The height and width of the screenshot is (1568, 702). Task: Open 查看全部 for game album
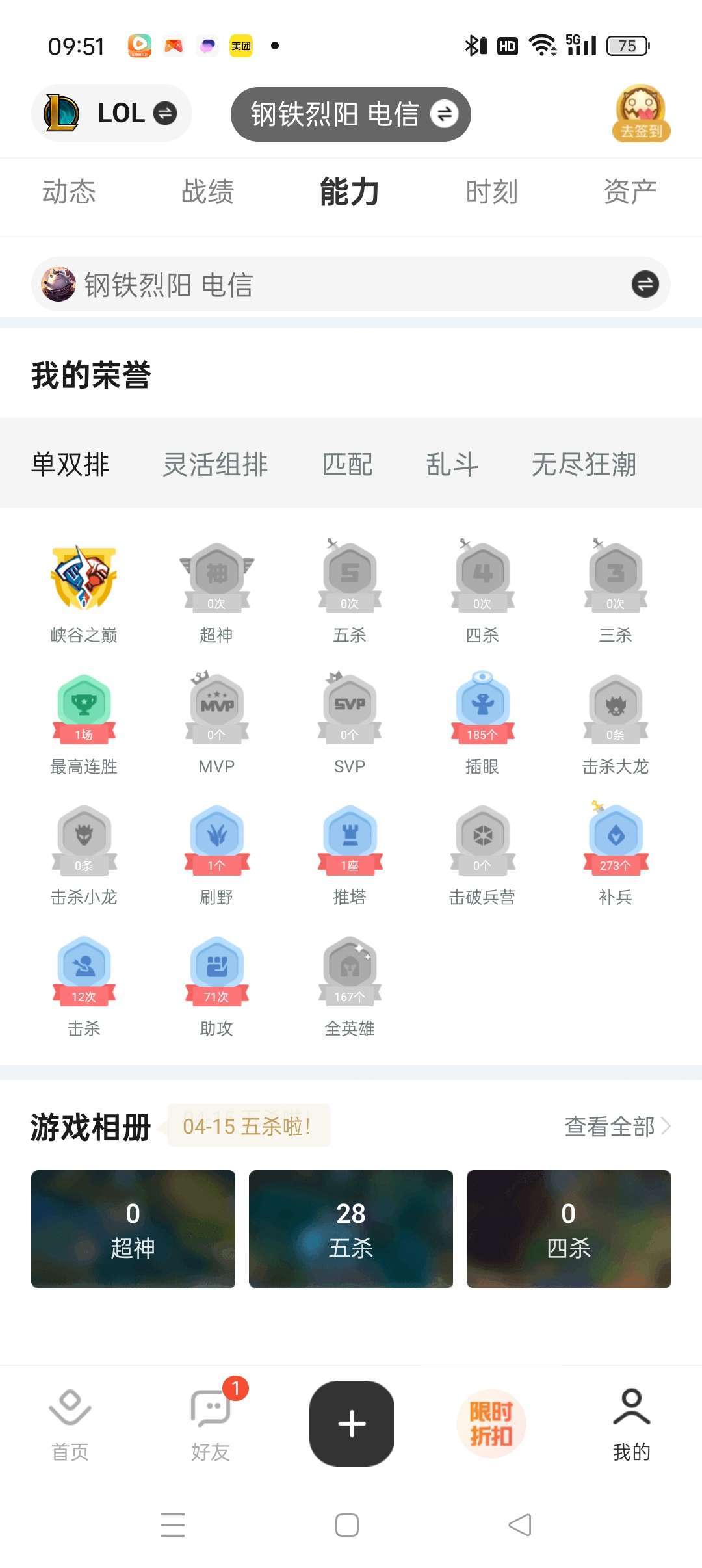pos(617,1127)
